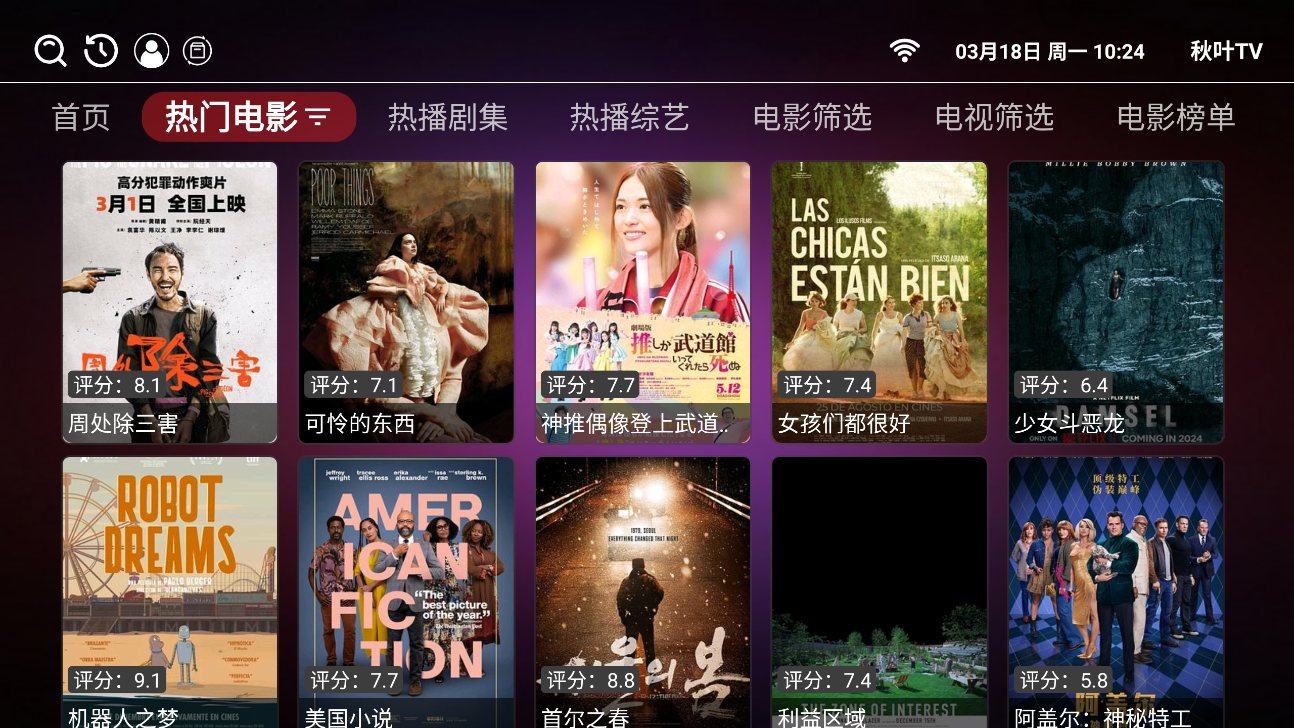Image resolution: width=1294 pixels, height=728 pixels.
Task: Open the movie 周处除三害
Action: (170, 302)
